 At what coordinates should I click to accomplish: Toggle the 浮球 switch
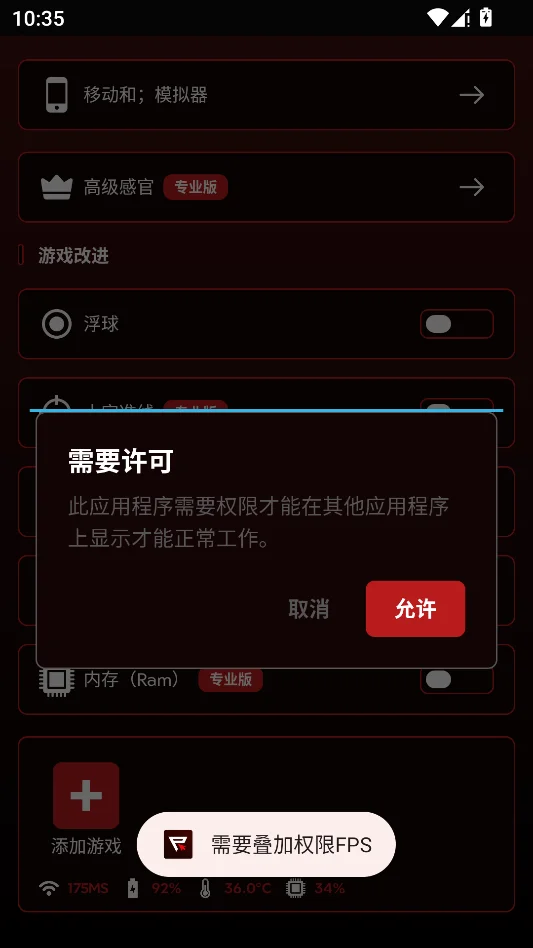coord(457,324)
